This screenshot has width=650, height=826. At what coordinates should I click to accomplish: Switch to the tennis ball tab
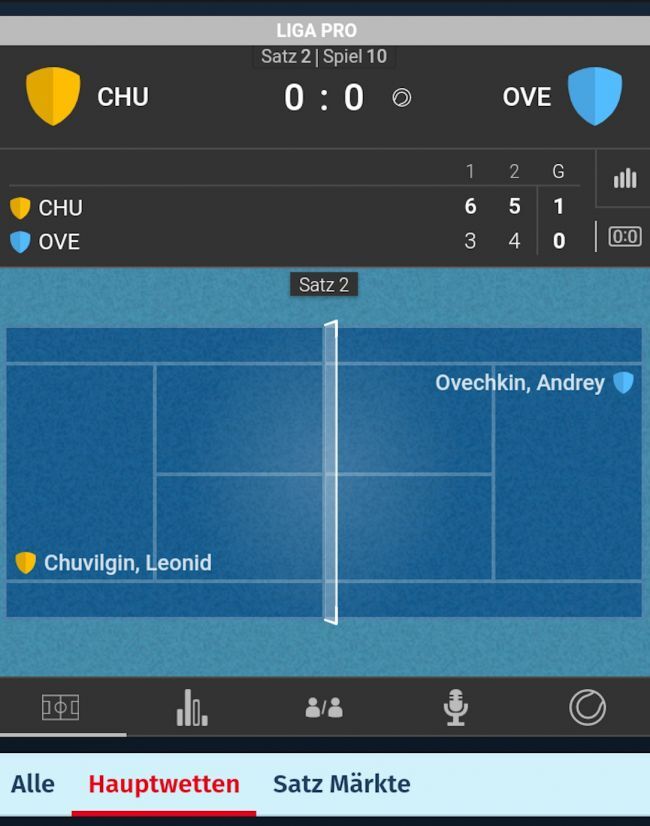[x=587, y=708]
